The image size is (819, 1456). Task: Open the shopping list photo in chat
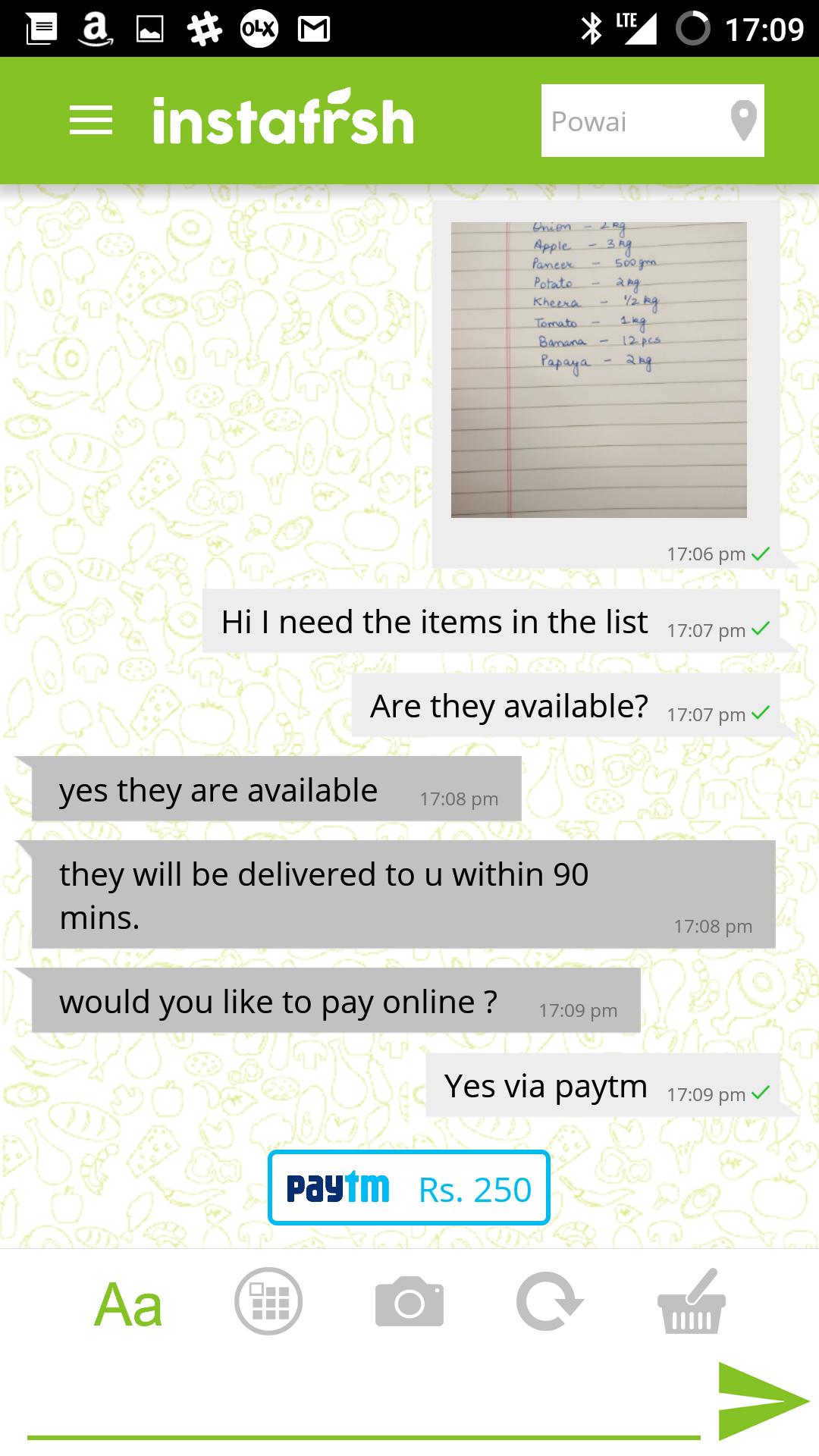coord(598,370)
